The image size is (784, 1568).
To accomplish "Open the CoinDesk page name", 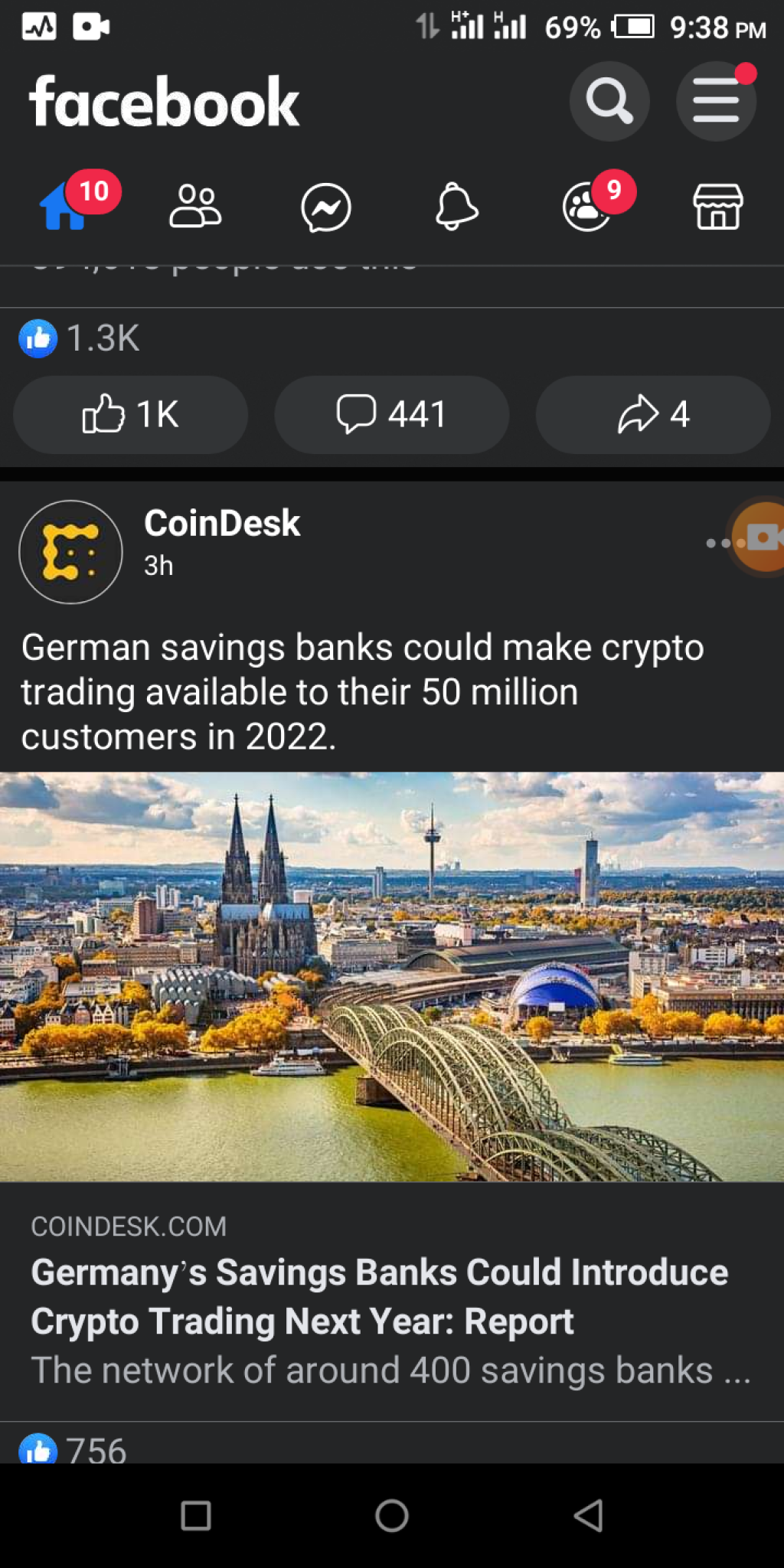I will click(x=222, y=524).
